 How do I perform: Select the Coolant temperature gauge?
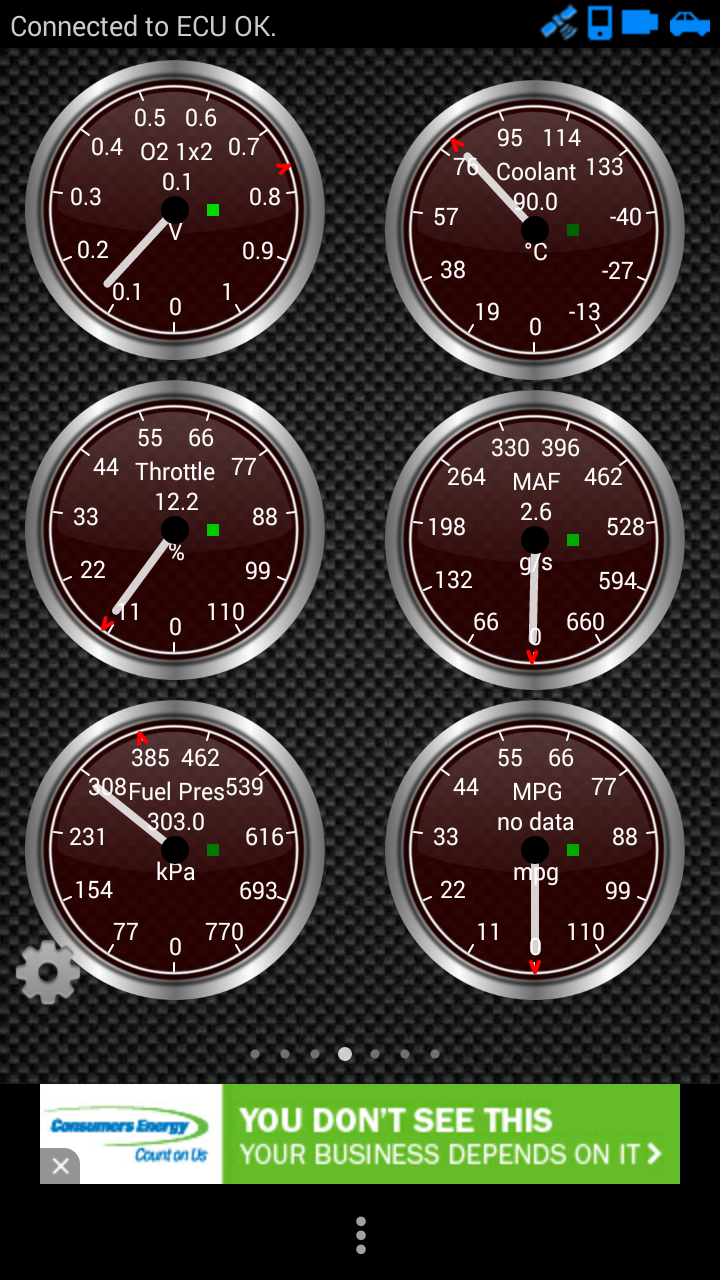coord(535,230)
